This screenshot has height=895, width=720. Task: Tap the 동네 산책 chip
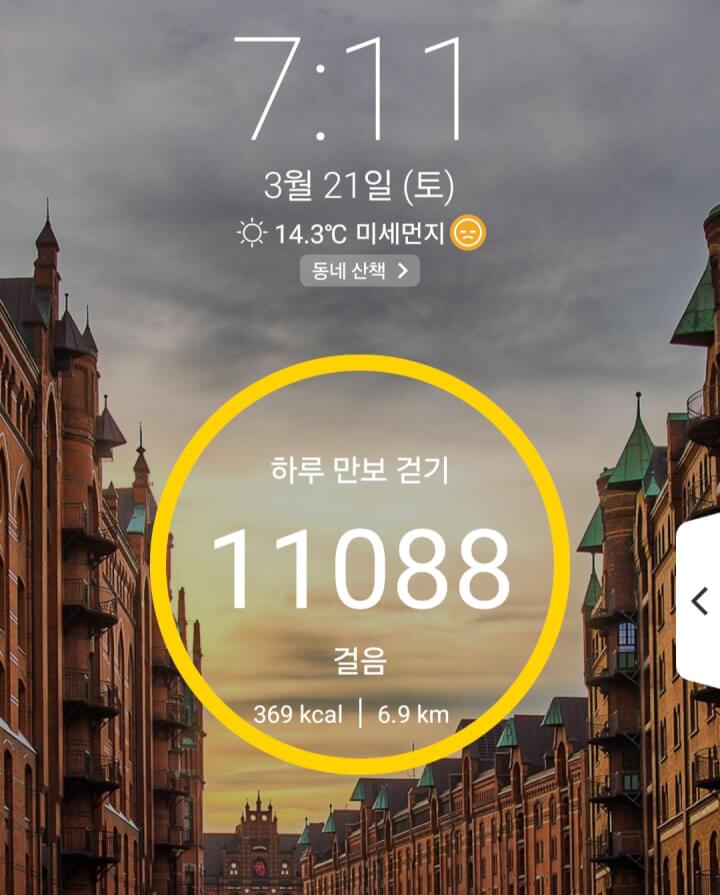pyautogui.click(x=360, y=270)
